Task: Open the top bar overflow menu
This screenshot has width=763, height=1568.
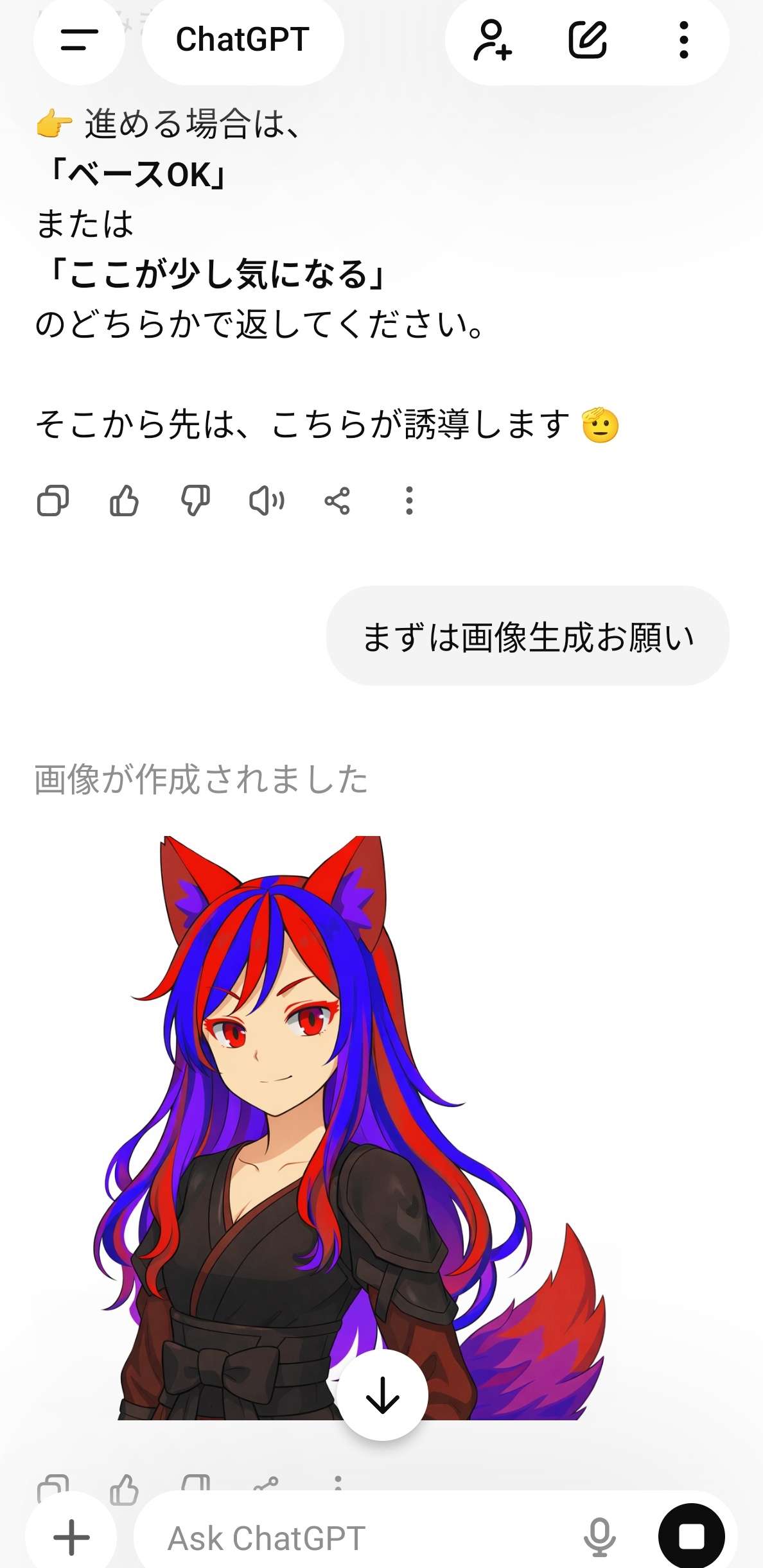Action: (x=683, y=40)
